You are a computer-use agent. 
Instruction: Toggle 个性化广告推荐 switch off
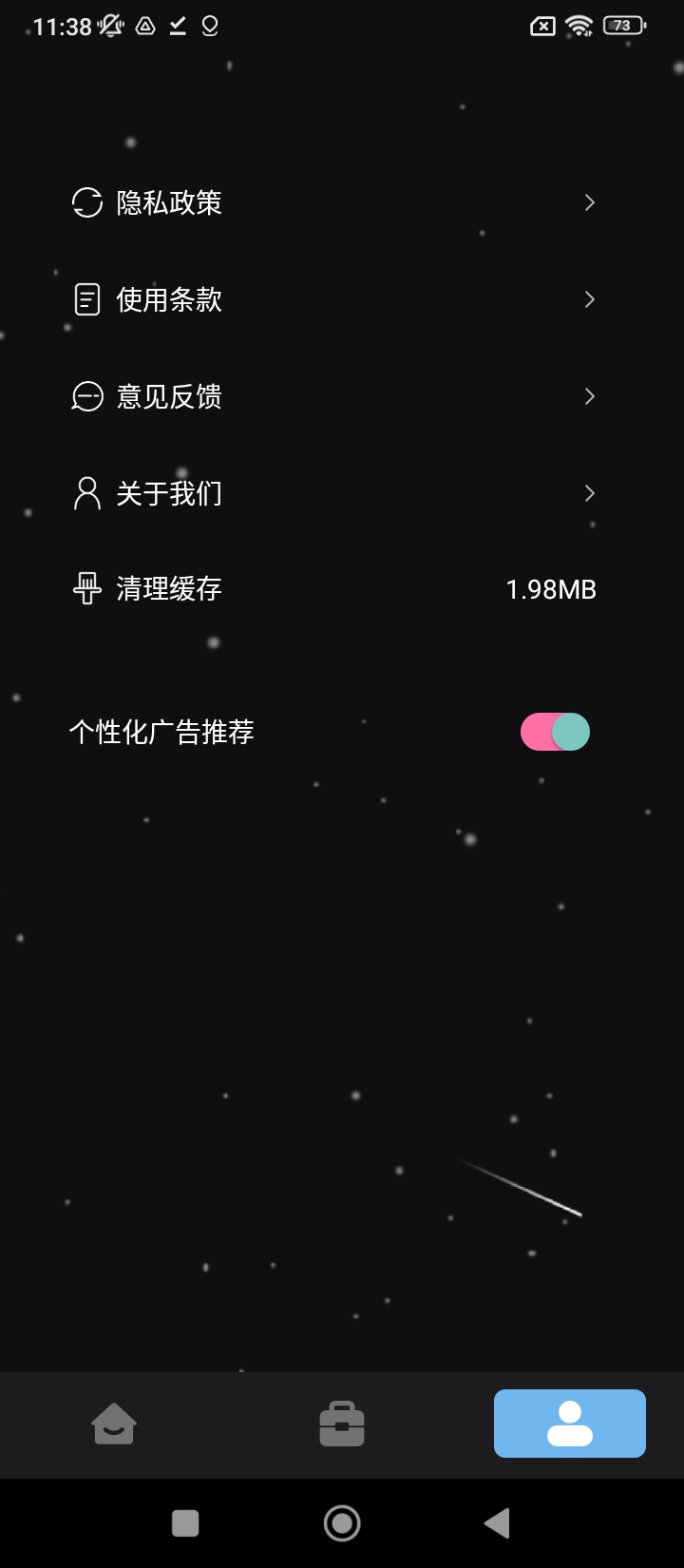coord(555,732)
